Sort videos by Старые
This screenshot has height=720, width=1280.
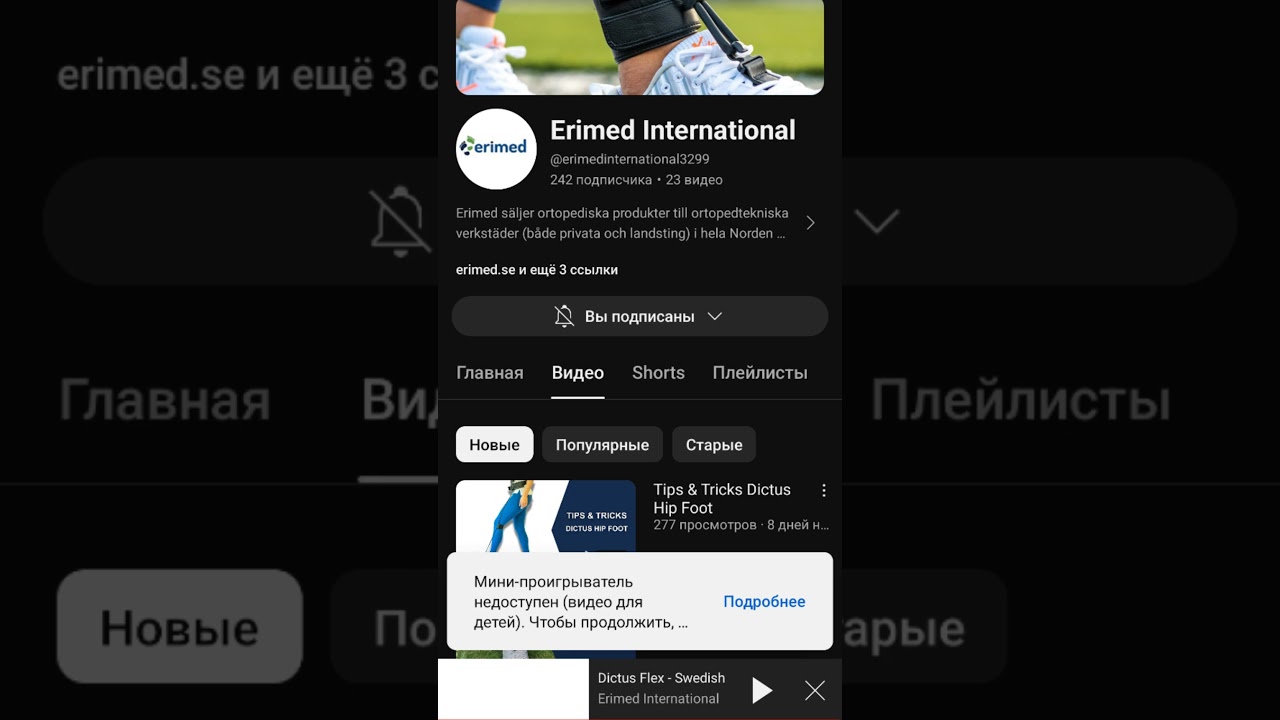(714, 445)
